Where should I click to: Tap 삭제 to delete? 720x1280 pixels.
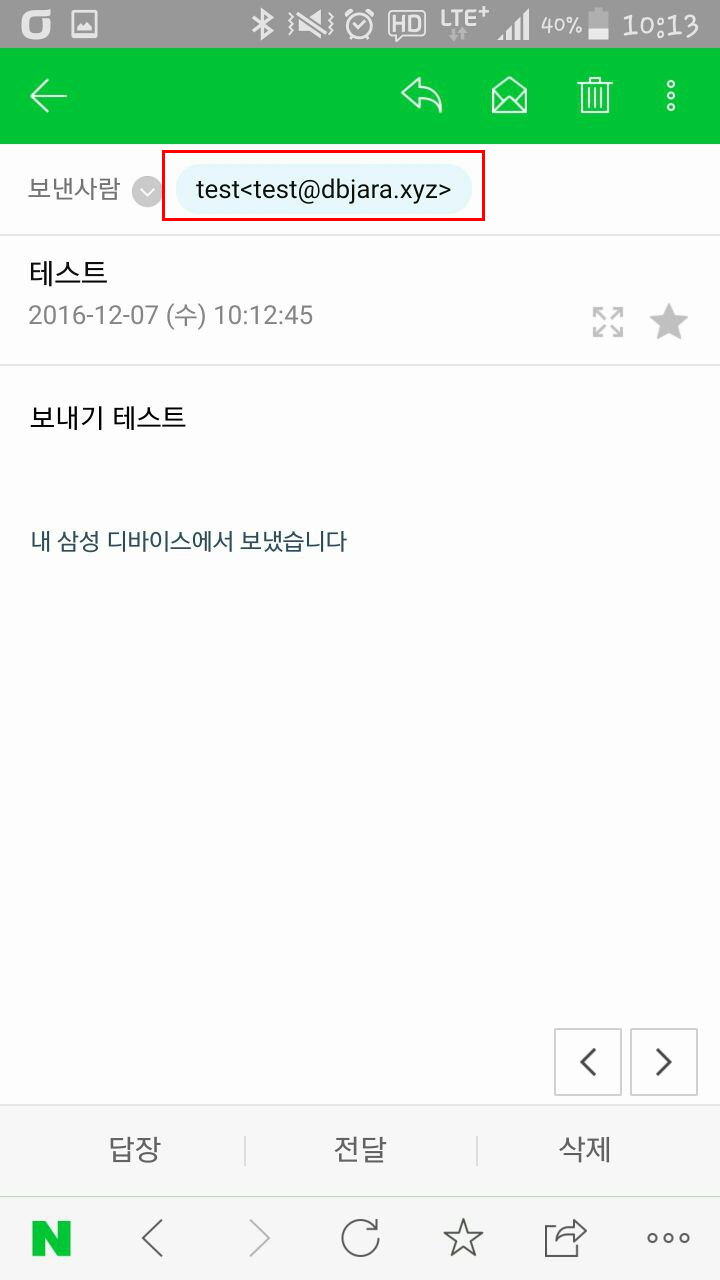click(x=584, y=1150)
